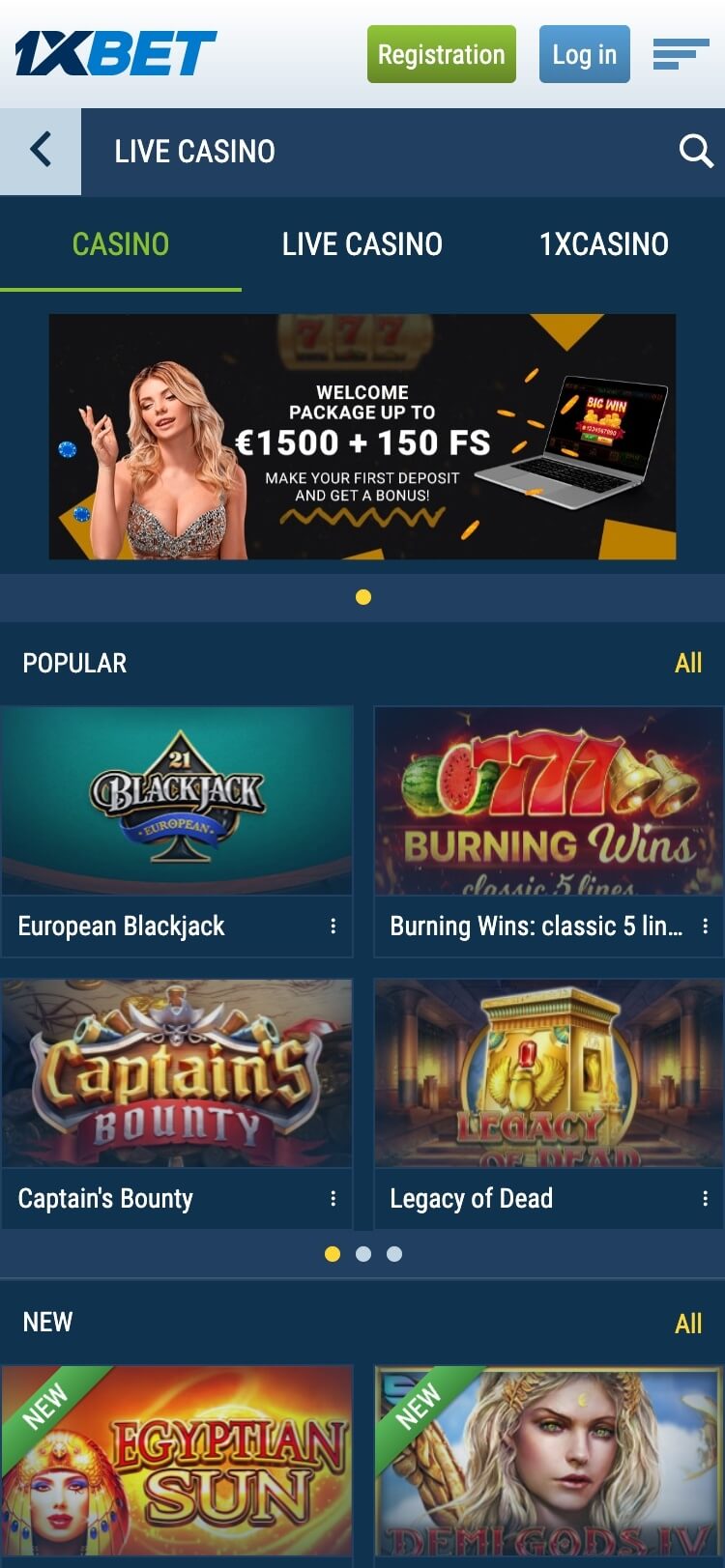
Task: Open the welcome package bonus banner
Action: [x=362, y=437]
